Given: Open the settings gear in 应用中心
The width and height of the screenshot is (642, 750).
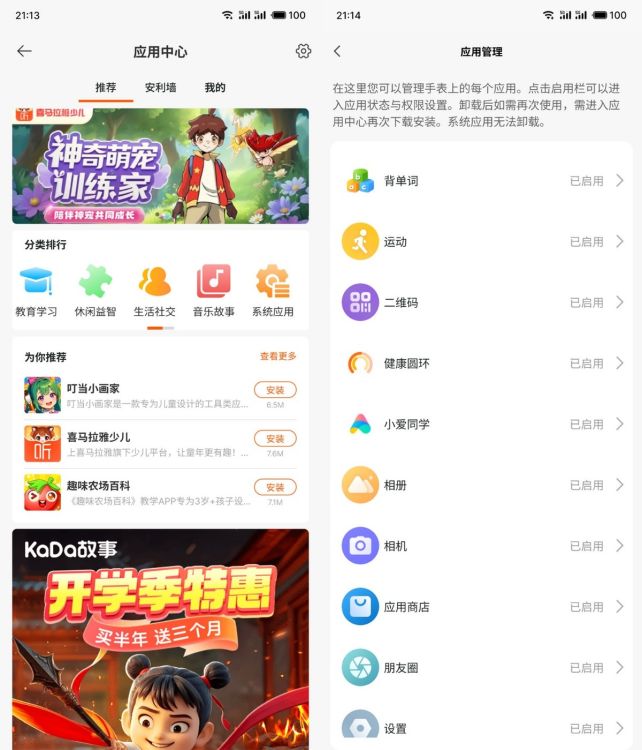Looking at the screenshot, I should coord(303,51).
